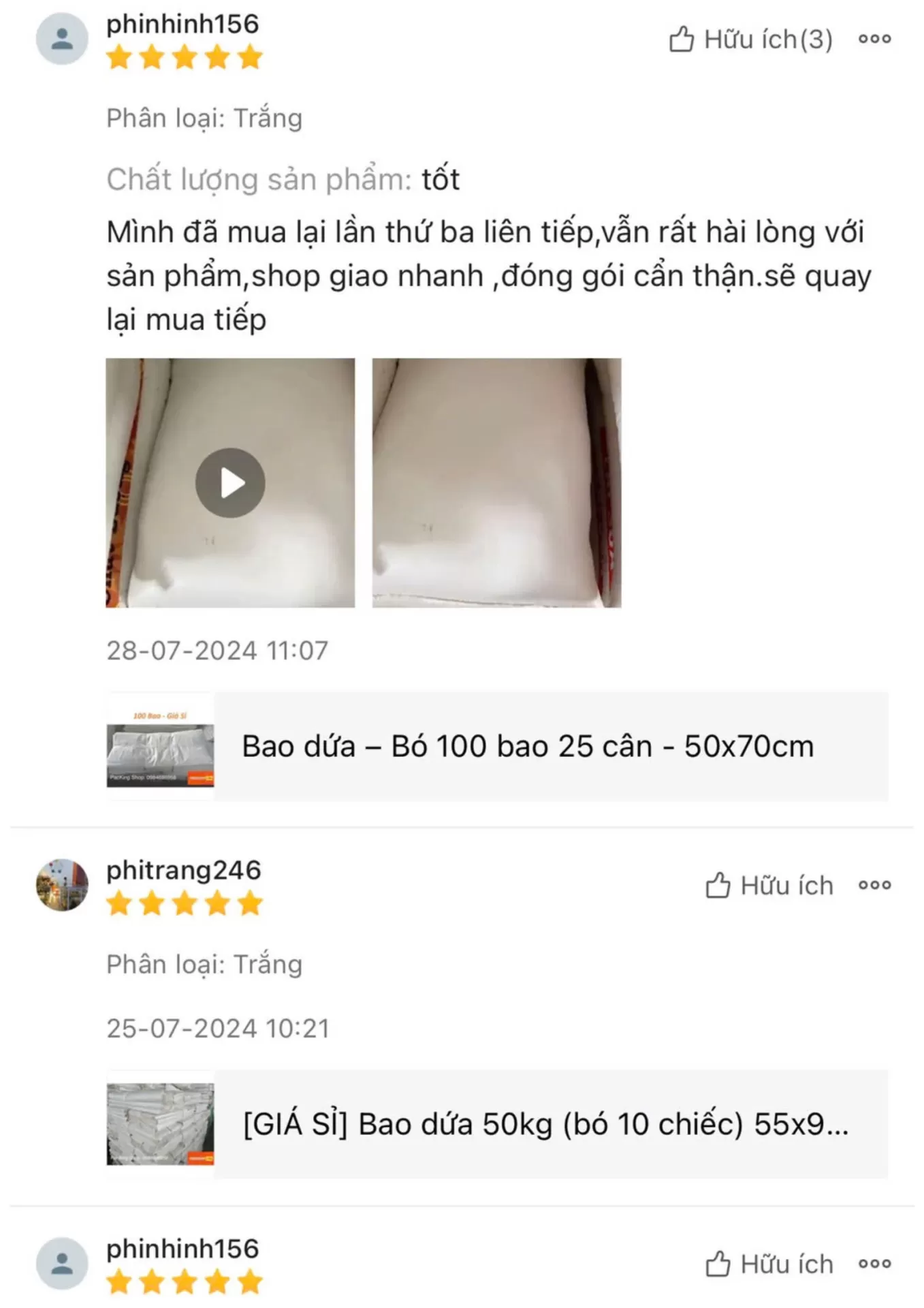Open more options on phinhinh156's top review

coord(874,39)
